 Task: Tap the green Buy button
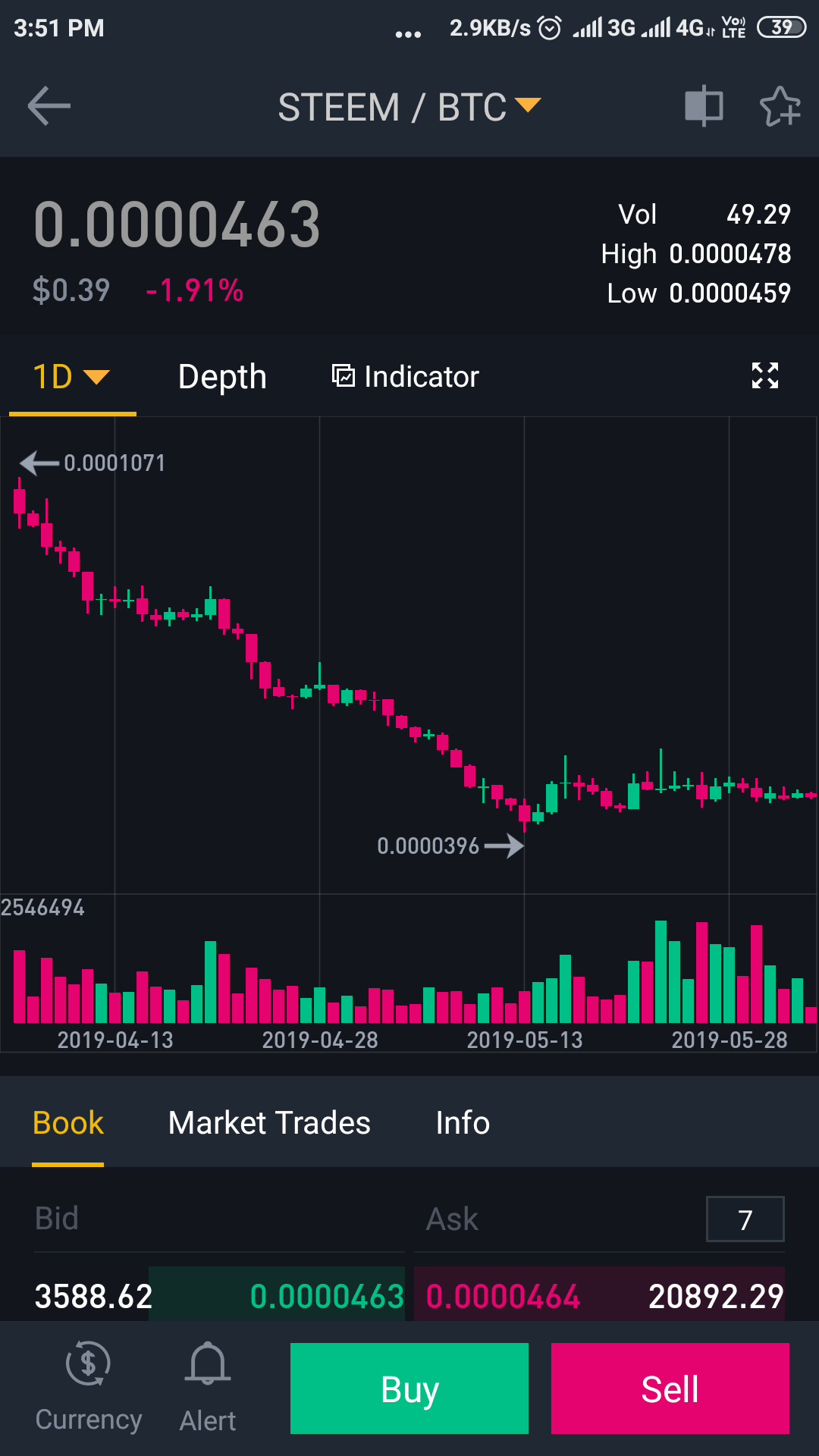pyautogui.click(x=409, y=1389)
